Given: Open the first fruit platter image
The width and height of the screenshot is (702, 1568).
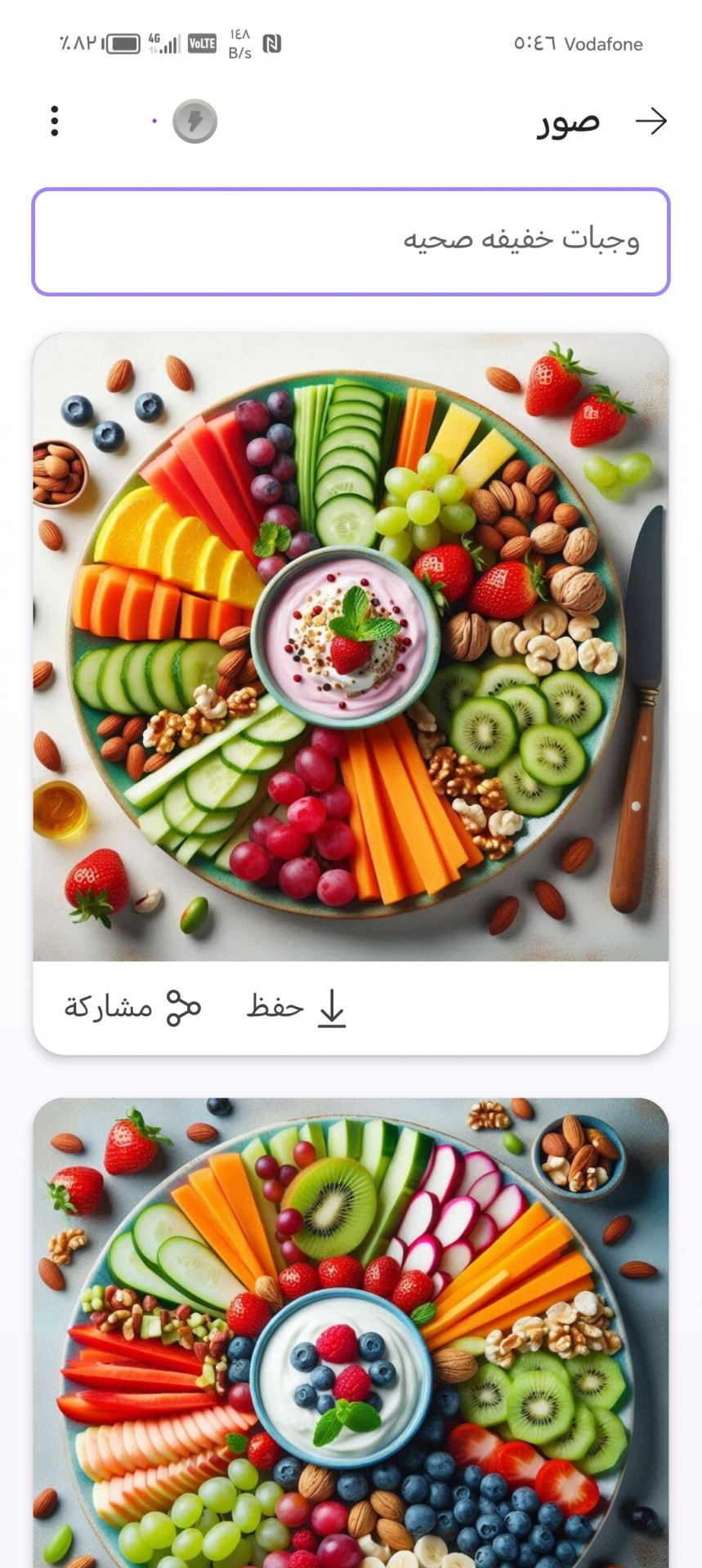Looking at the screenshot, I should tap(351, 647).
